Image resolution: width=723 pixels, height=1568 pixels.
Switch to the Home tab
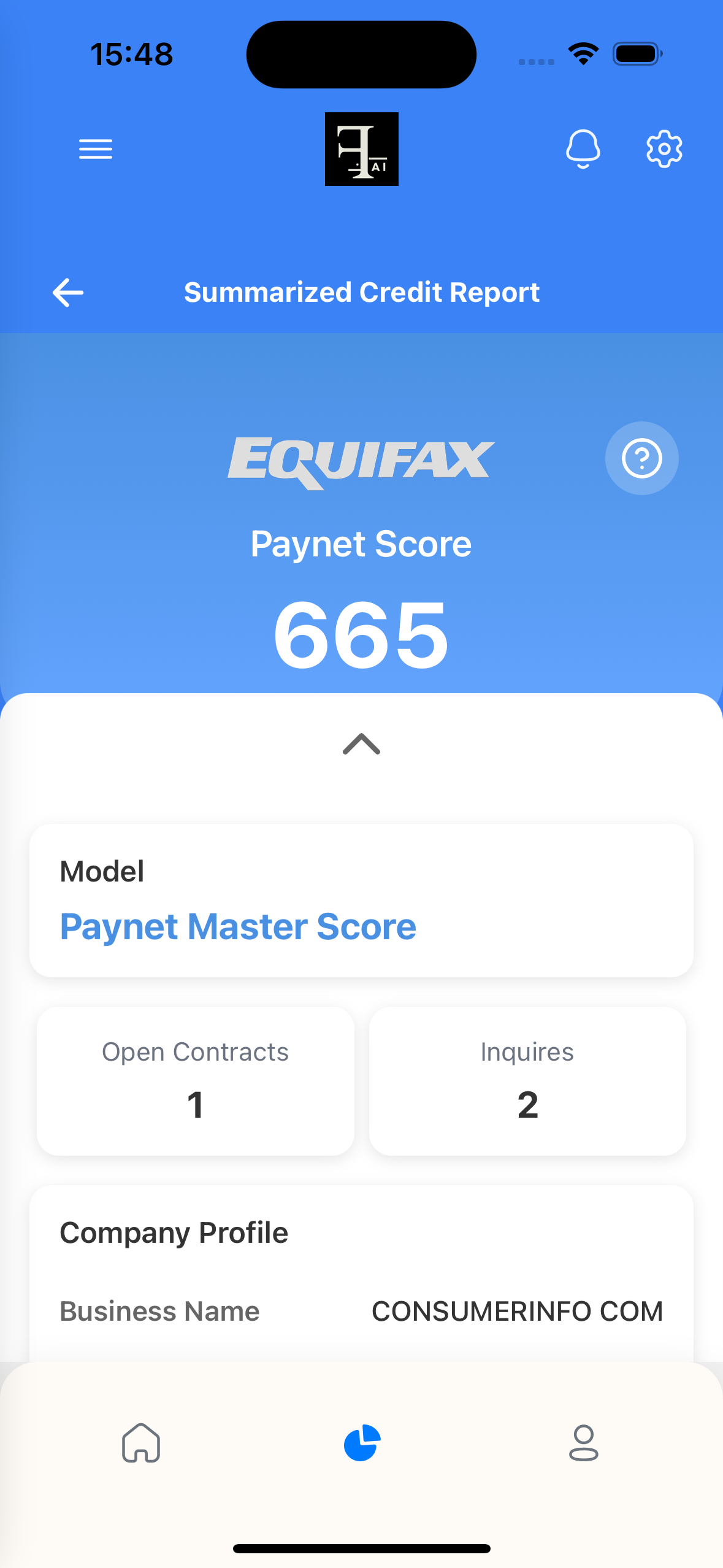pos(141,1443)
